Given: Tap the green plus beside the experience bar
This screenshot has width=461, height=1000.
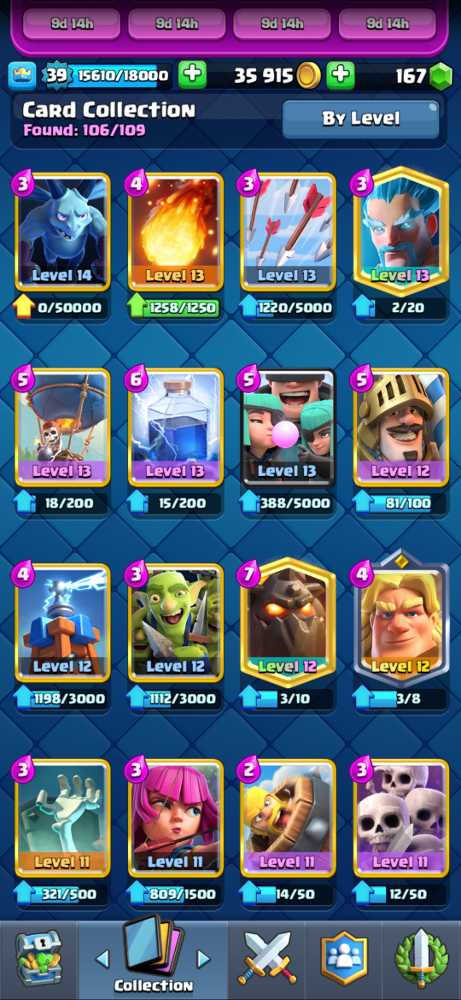Looking at the screenshot, I should tap(192, 76).
